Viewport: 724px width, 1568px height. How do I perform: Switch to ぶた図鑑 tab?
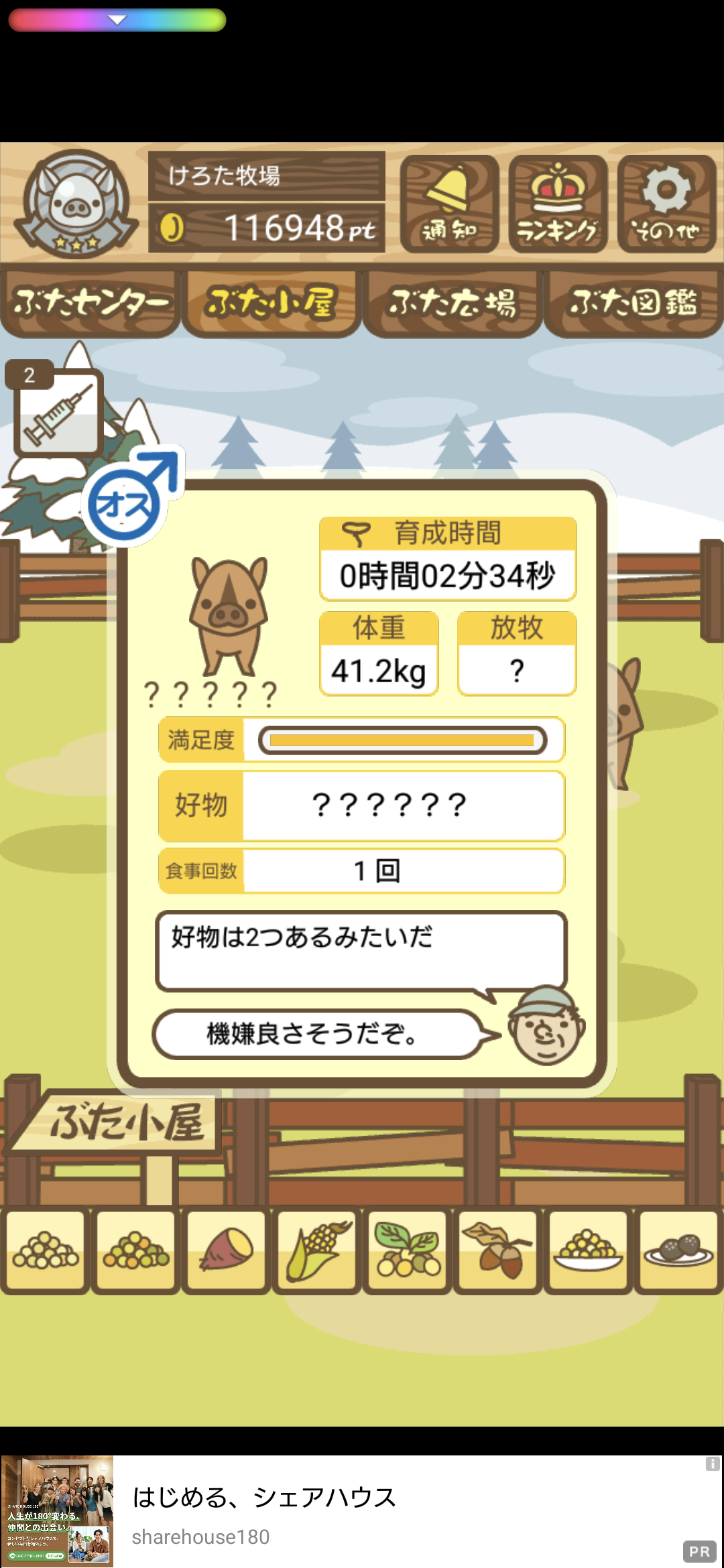[x=633, y=304]
